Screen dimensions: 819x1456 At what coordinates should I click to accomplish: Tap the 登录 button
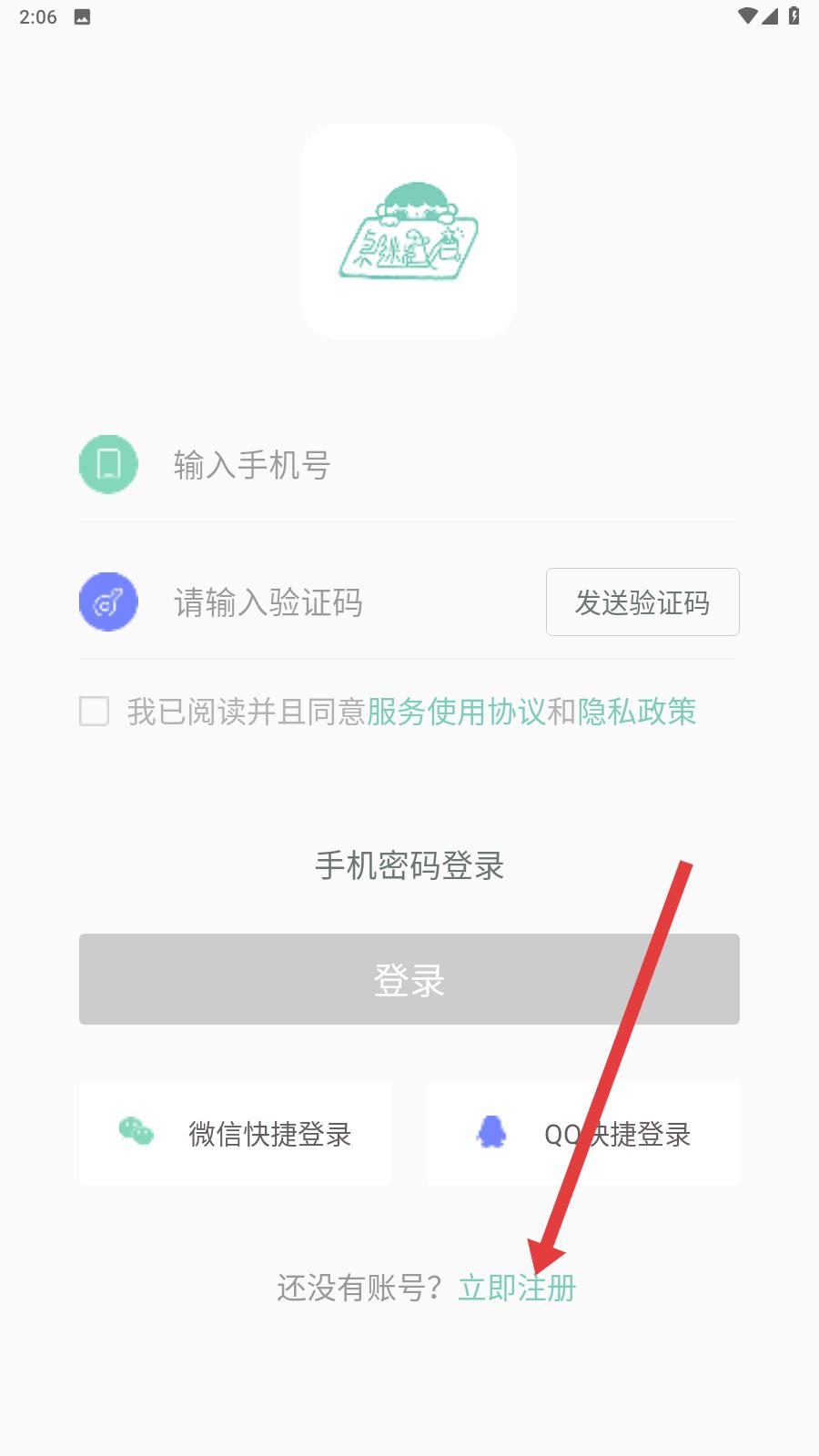point(409,979)
